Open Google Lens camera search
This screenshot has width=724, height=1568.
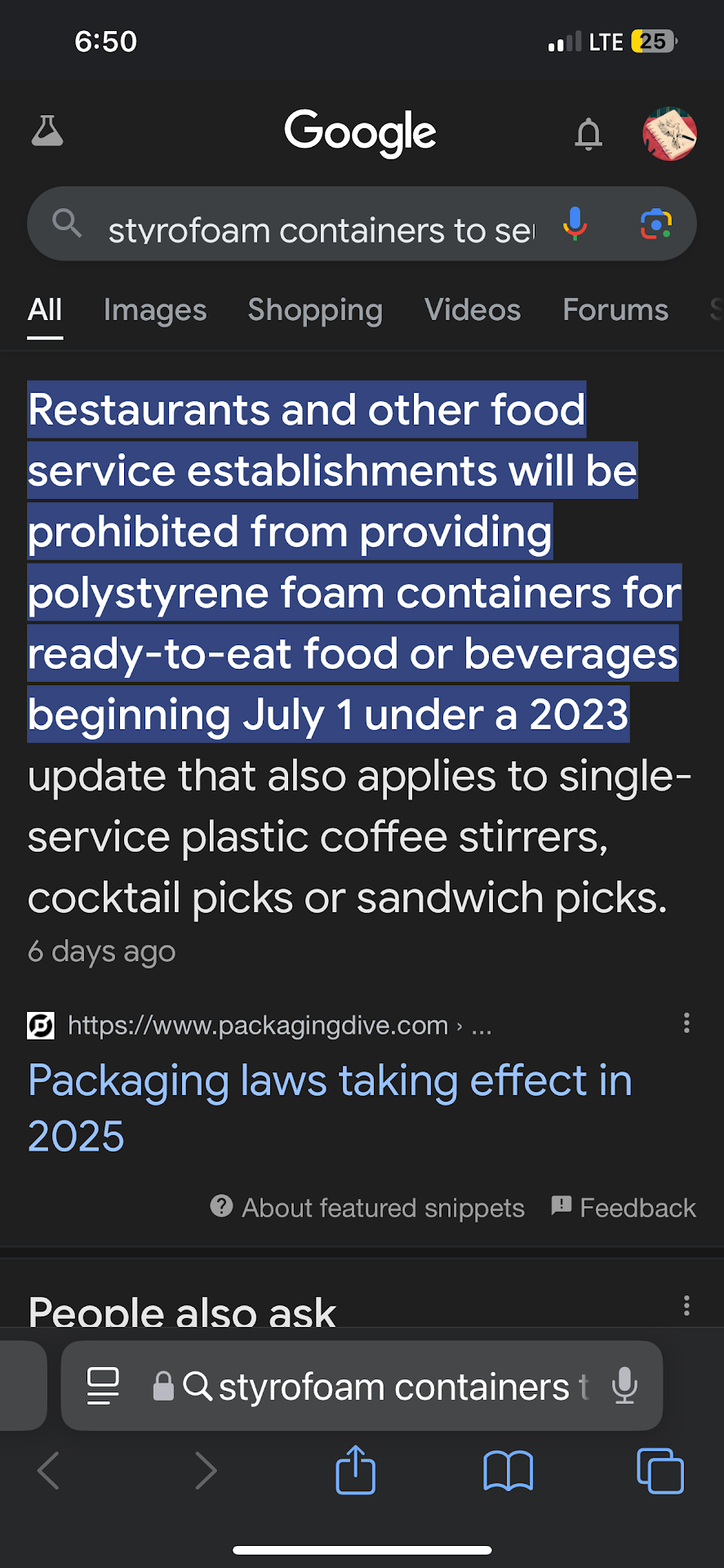coord(655,224)
